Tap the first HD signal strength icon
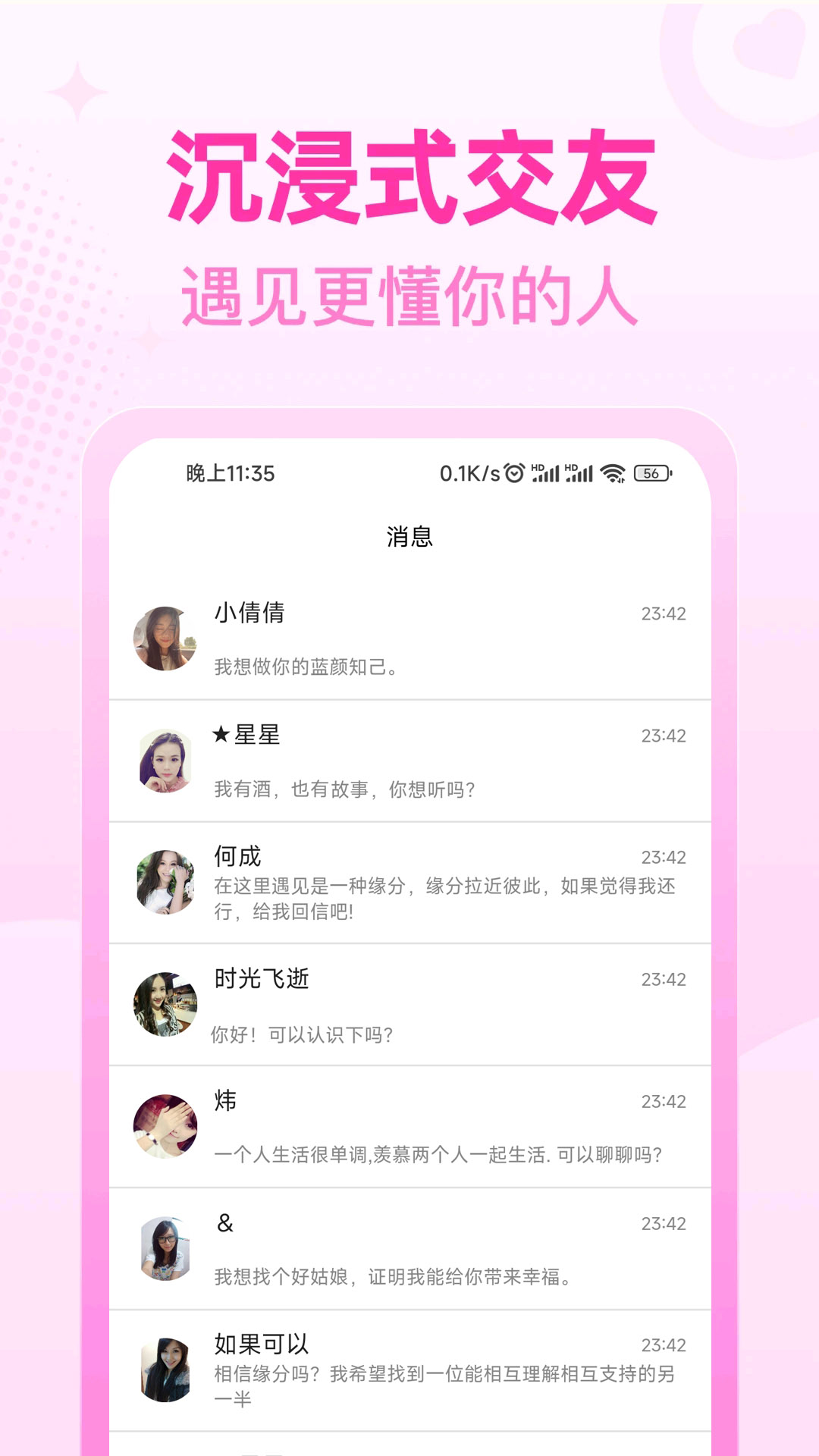819x1456 pixels. 548,472
